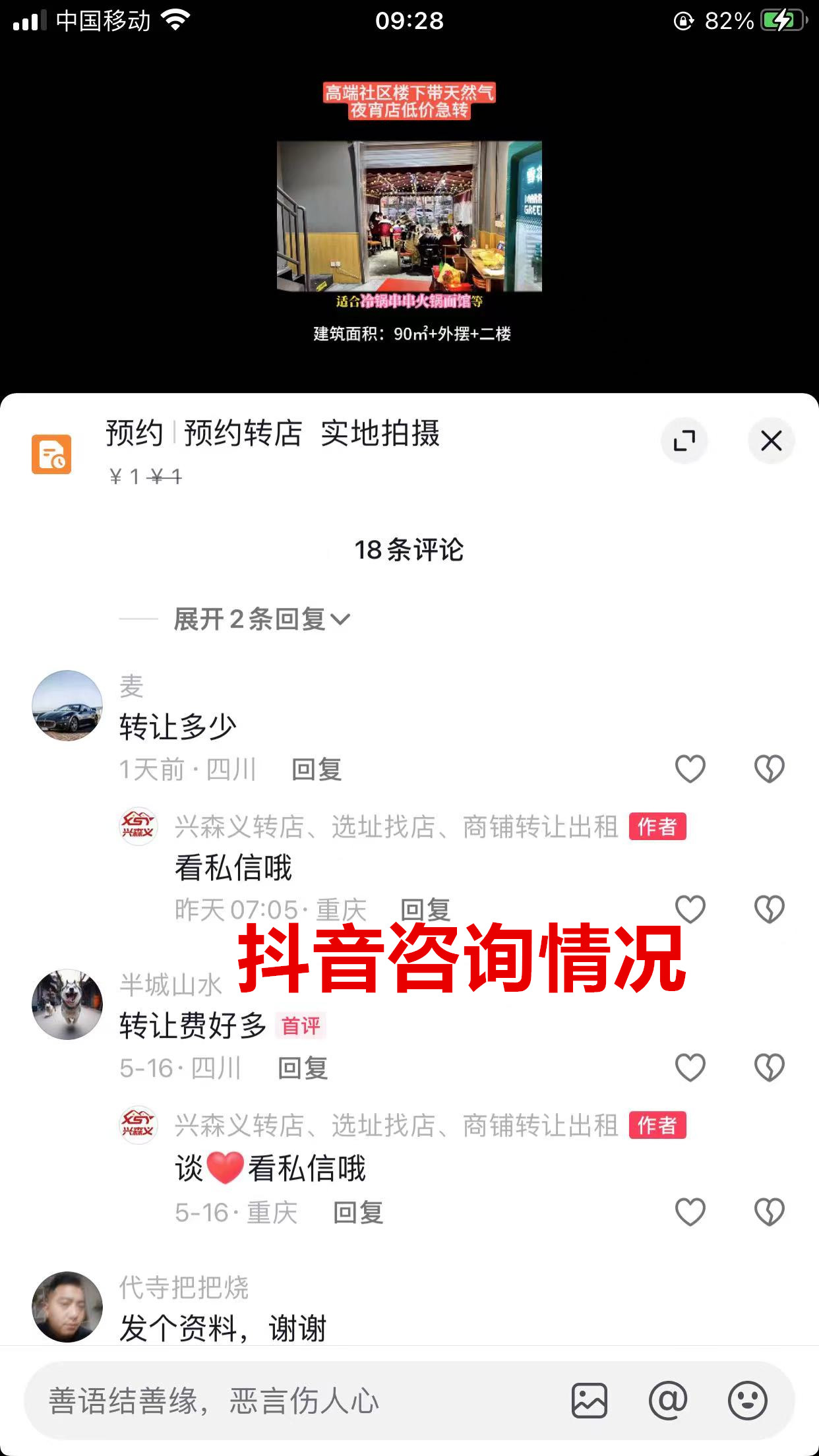The width and height of the screenshot is (819, 1456).
Task: Reply to 半城山水's comment
Action: tap(303, 1068)
